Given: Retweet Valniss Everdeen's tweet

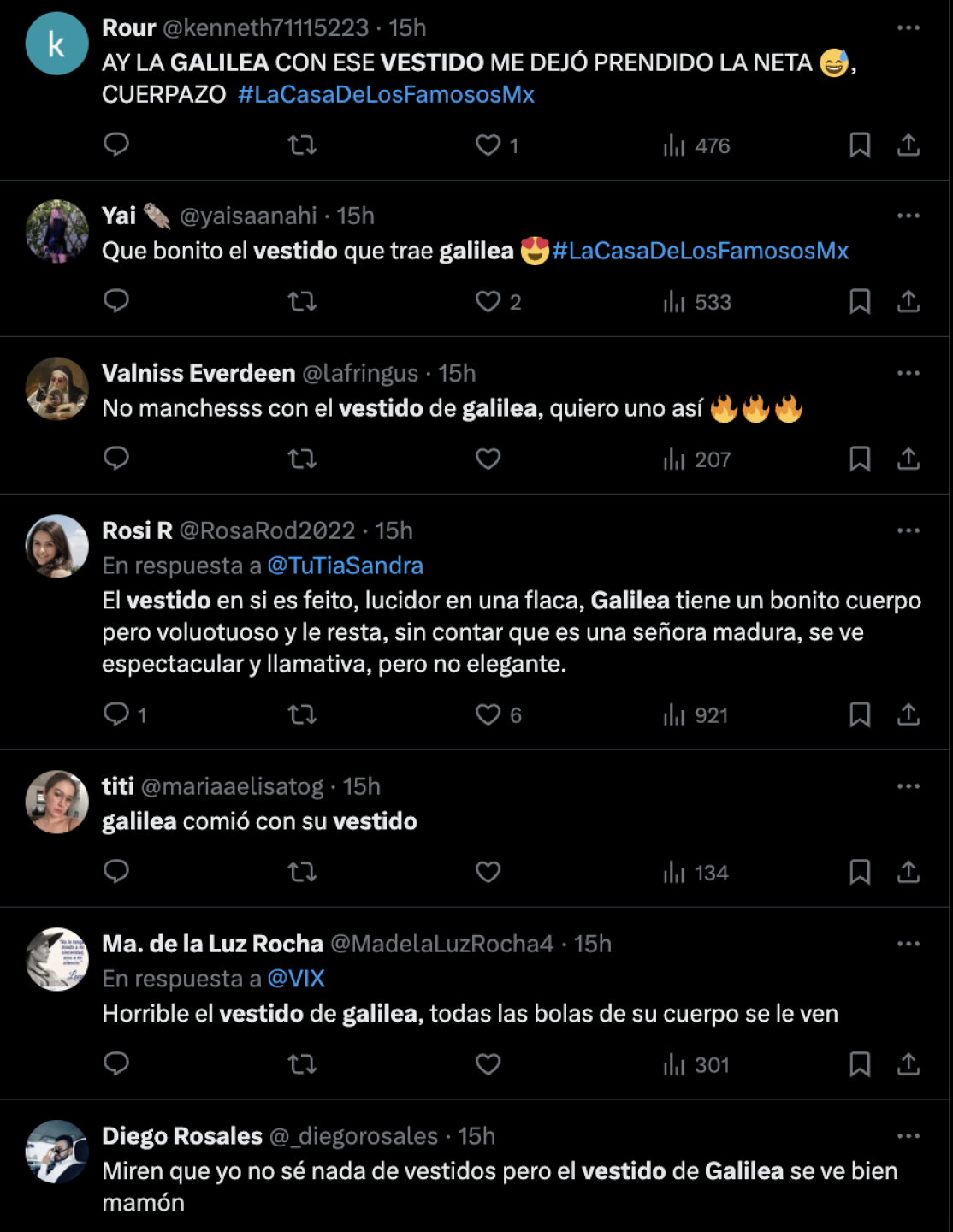Looking at the screenshot, I should coord(302,459).
